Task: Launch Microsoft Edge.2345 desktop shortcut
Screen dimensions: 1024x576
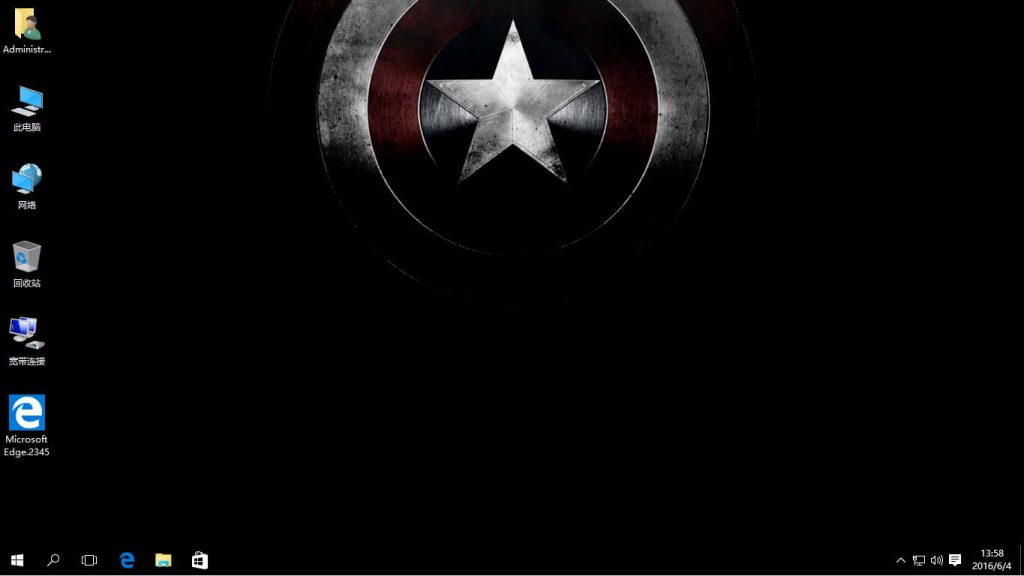Action: coord(27,413)
